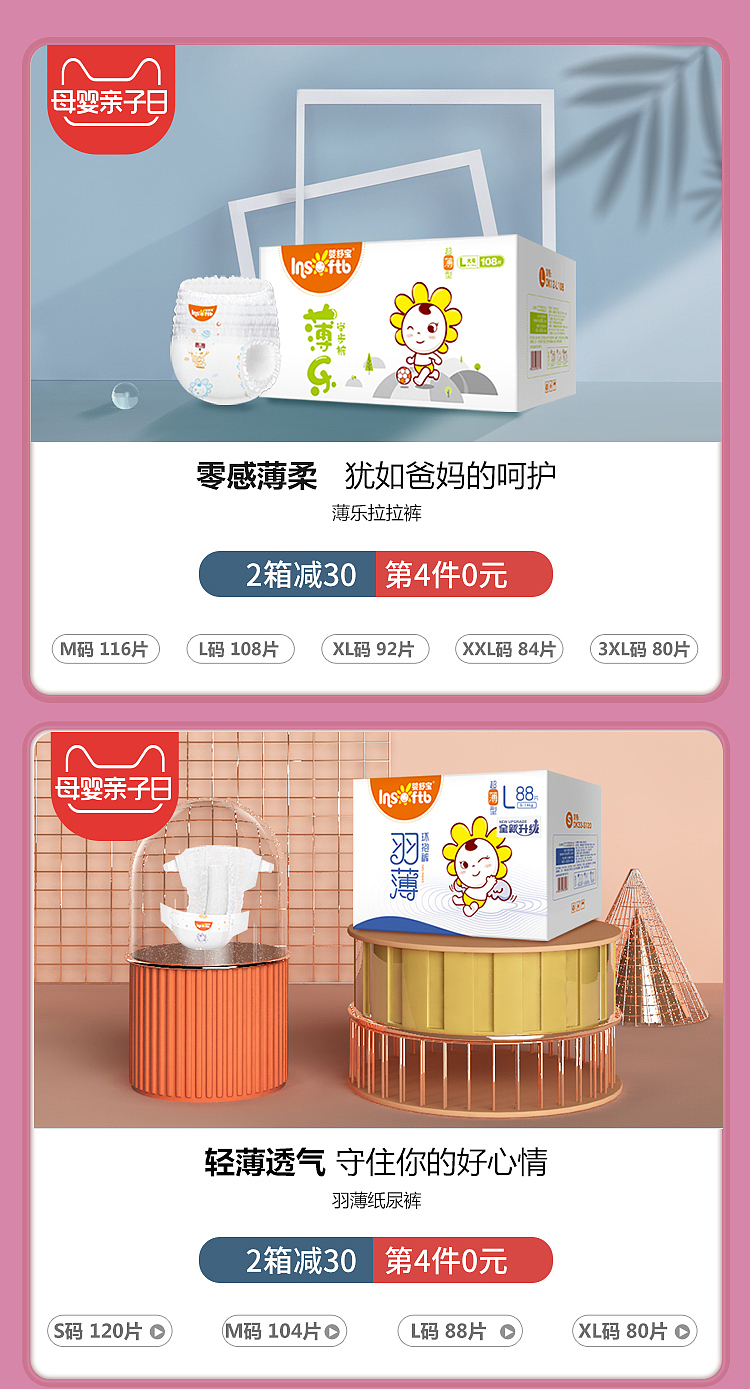Click the arrow icon beside S码 120片

click(158, 1332)
